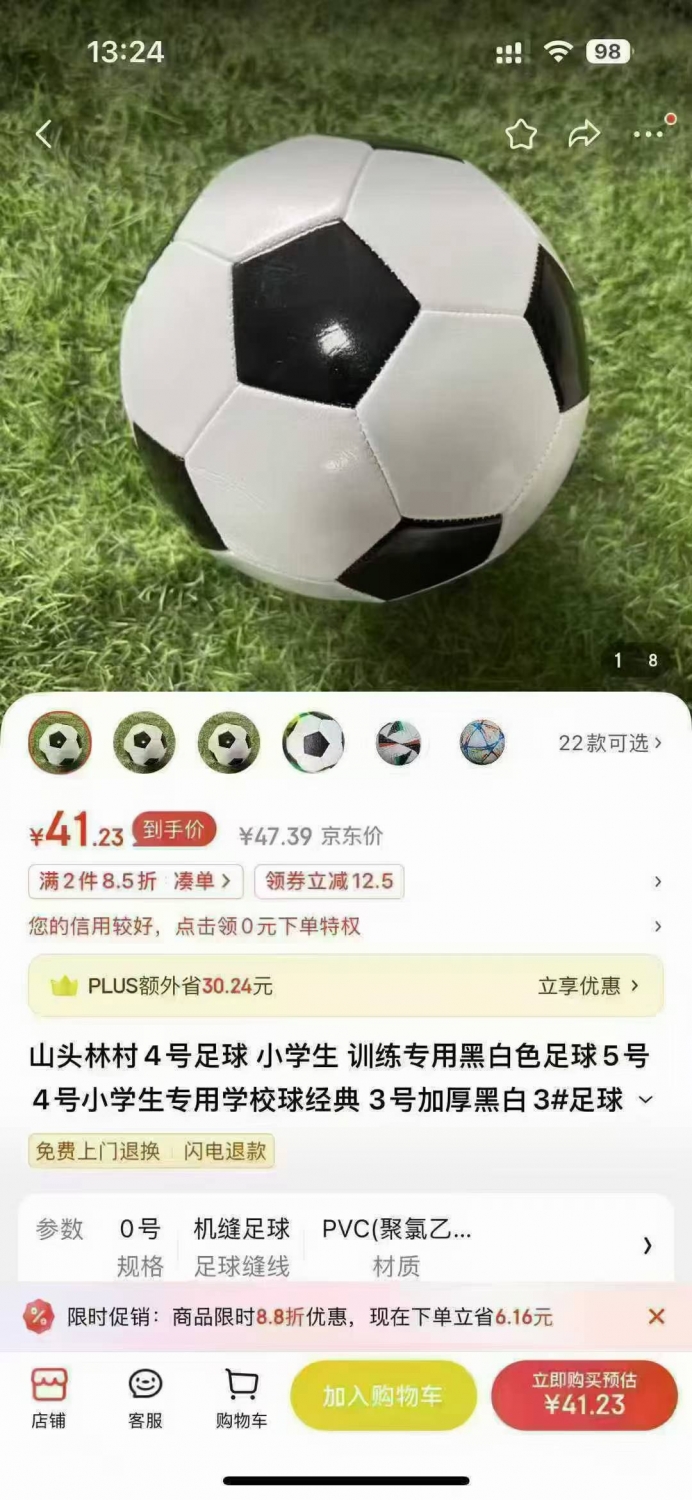Dismiss the 限时促销 banner
692x1500 pixels.
pyautogui.click(x=656, y=1316)
